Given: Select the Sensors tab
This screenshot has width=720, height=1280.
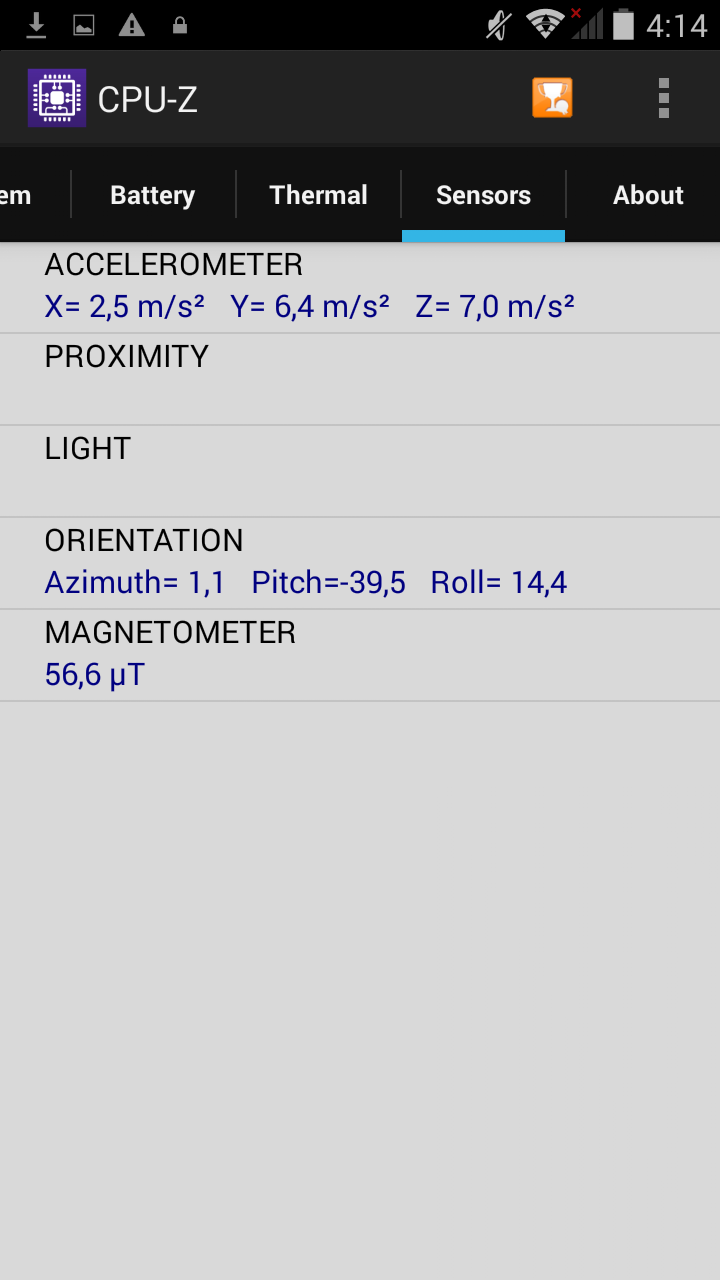Looking at the screenshot, I should click(483, 195).
